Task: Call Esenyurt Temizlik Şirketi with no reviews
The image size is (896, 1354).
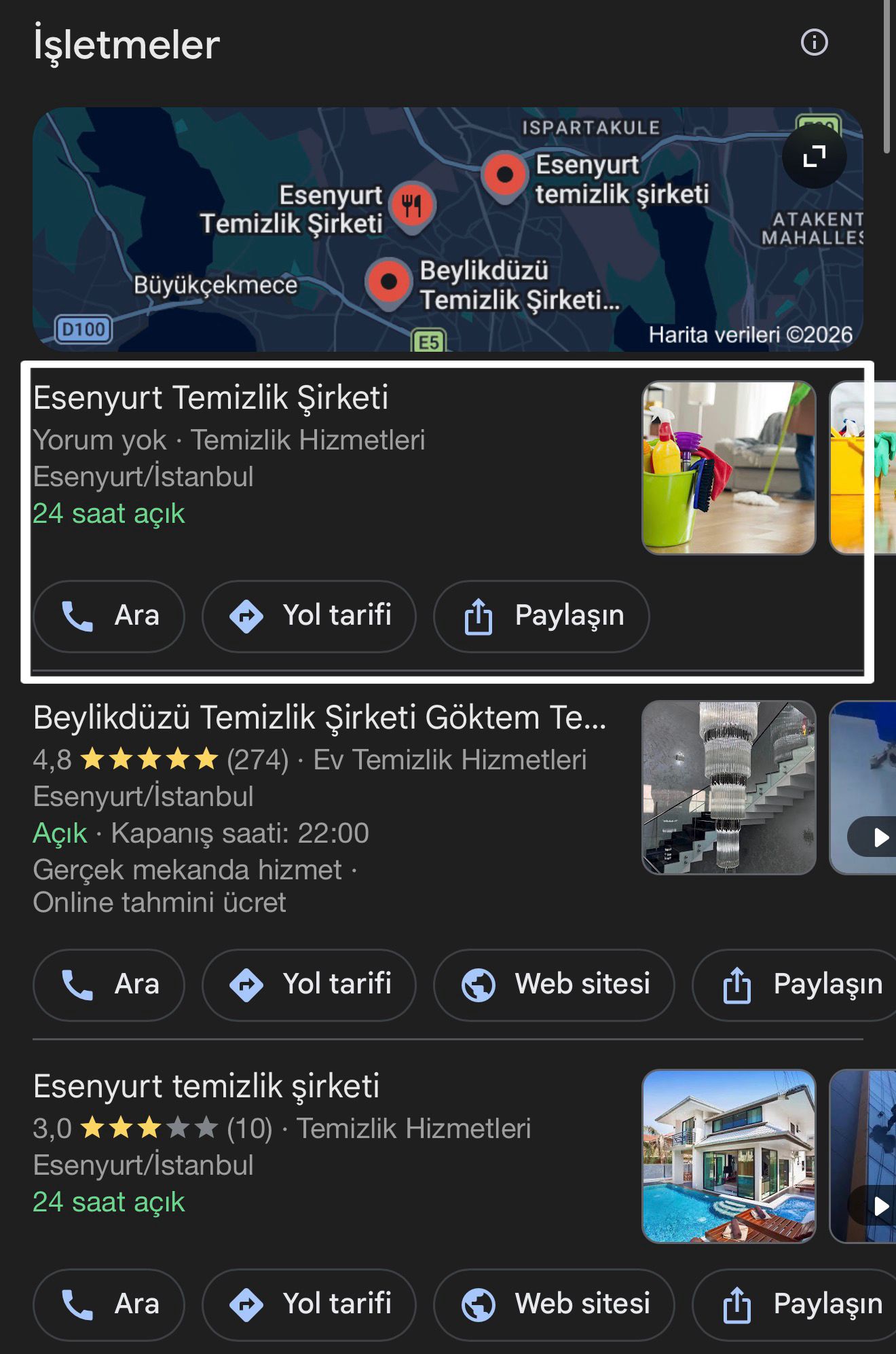Action: point(109,616)
